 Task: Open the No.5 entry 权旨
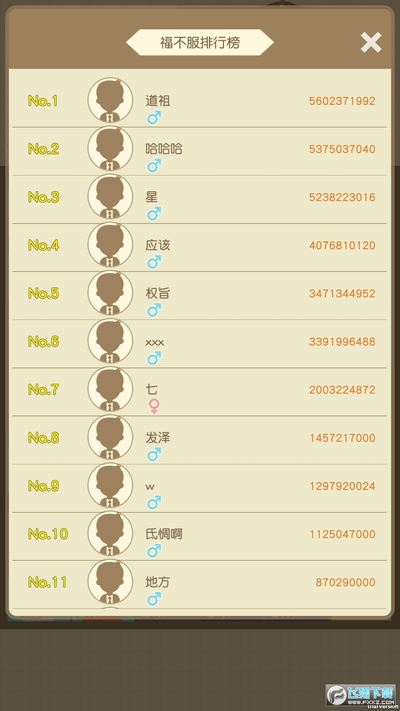coord(200,295)
